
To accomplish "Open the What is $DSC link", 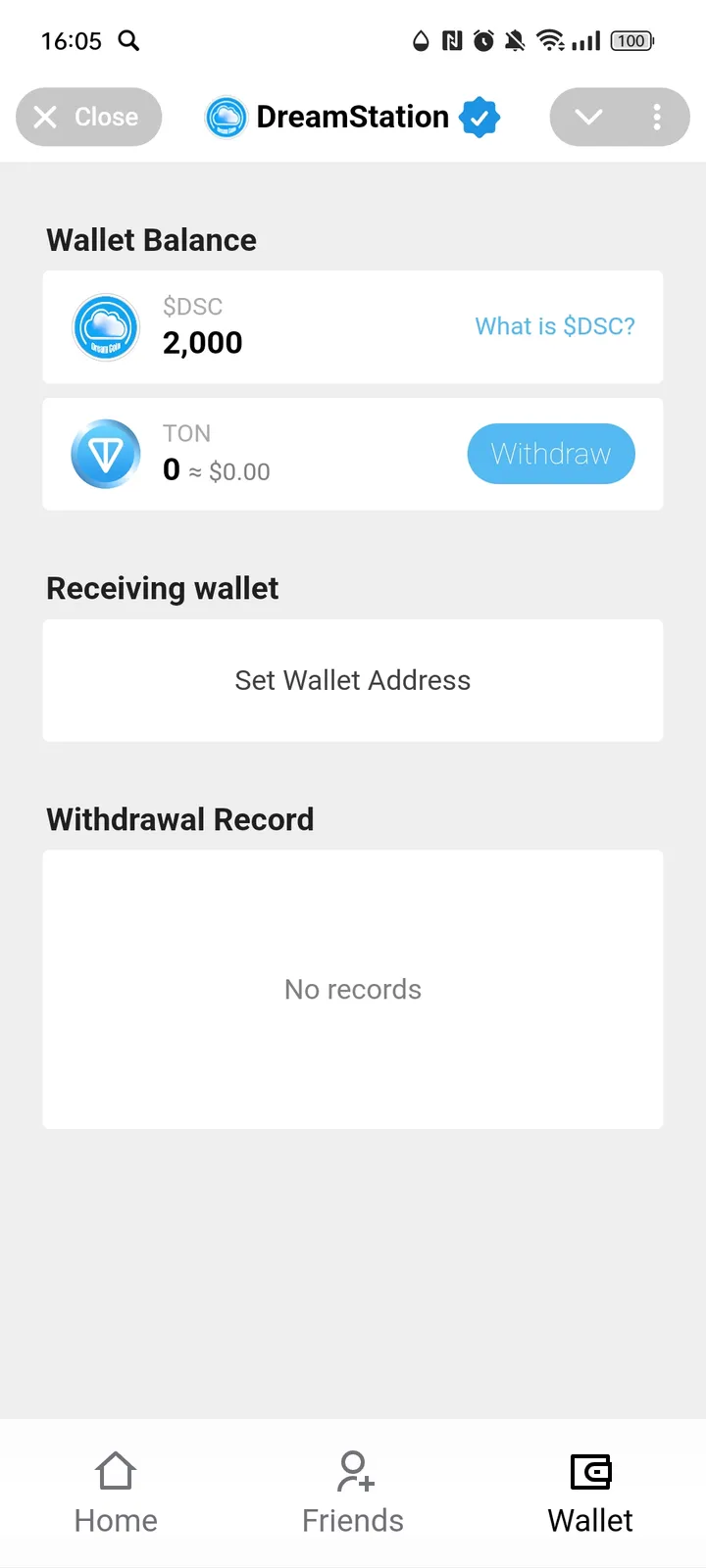I will (x=554, y=326).
